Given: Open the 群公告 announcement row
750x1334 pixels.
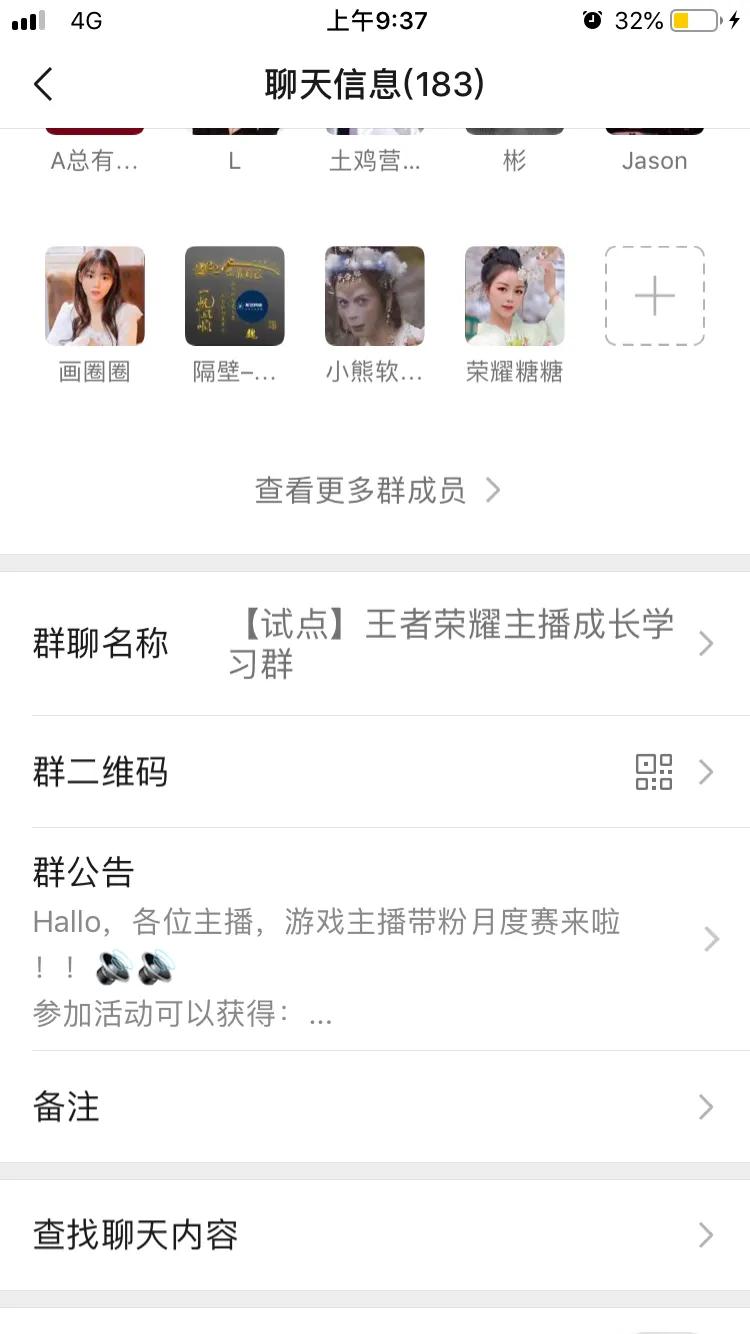Looking at the screenshot, I should (375, 938).
